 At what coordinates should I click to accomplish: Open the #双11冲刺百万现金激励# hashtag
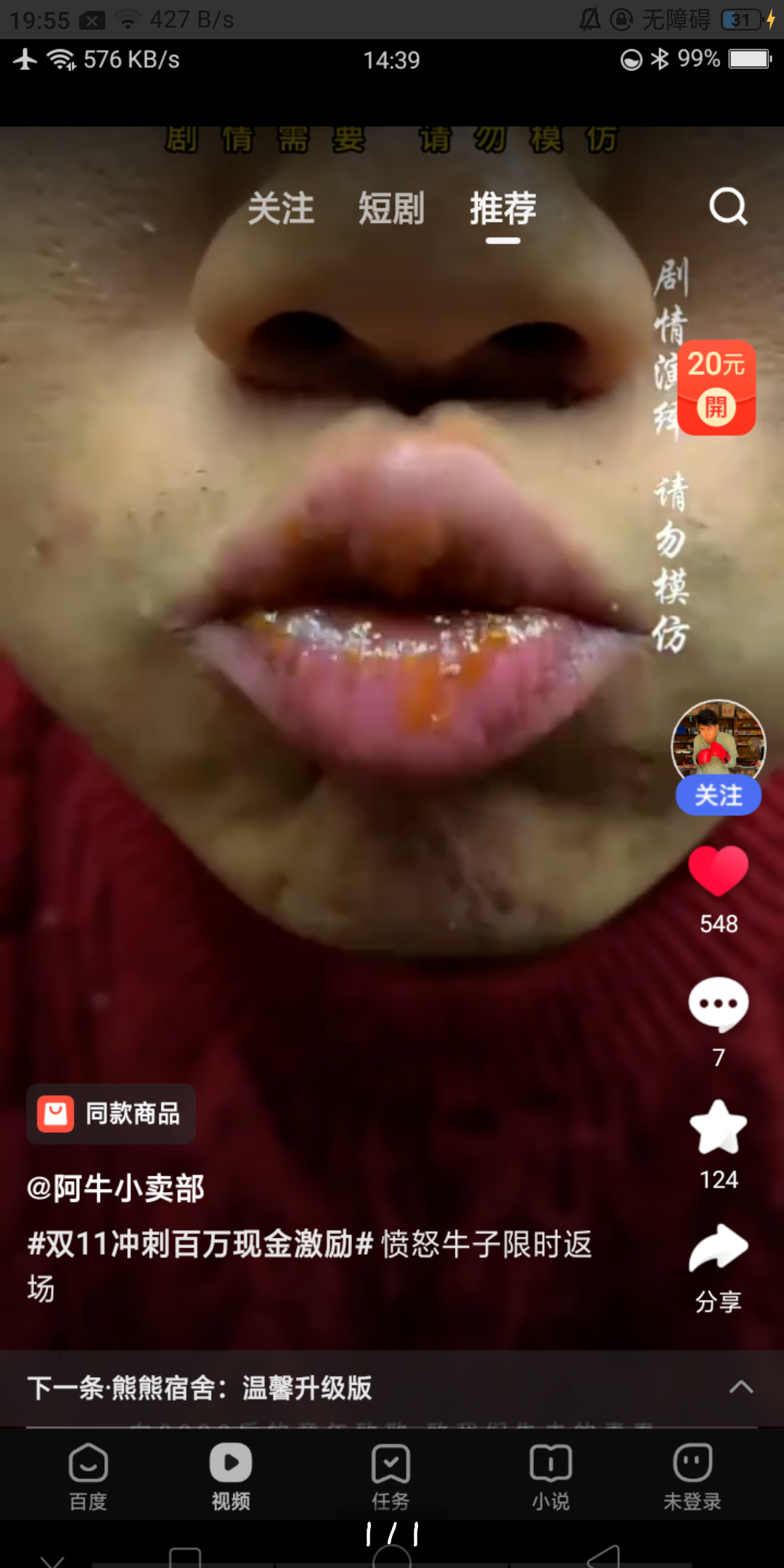200,1244
